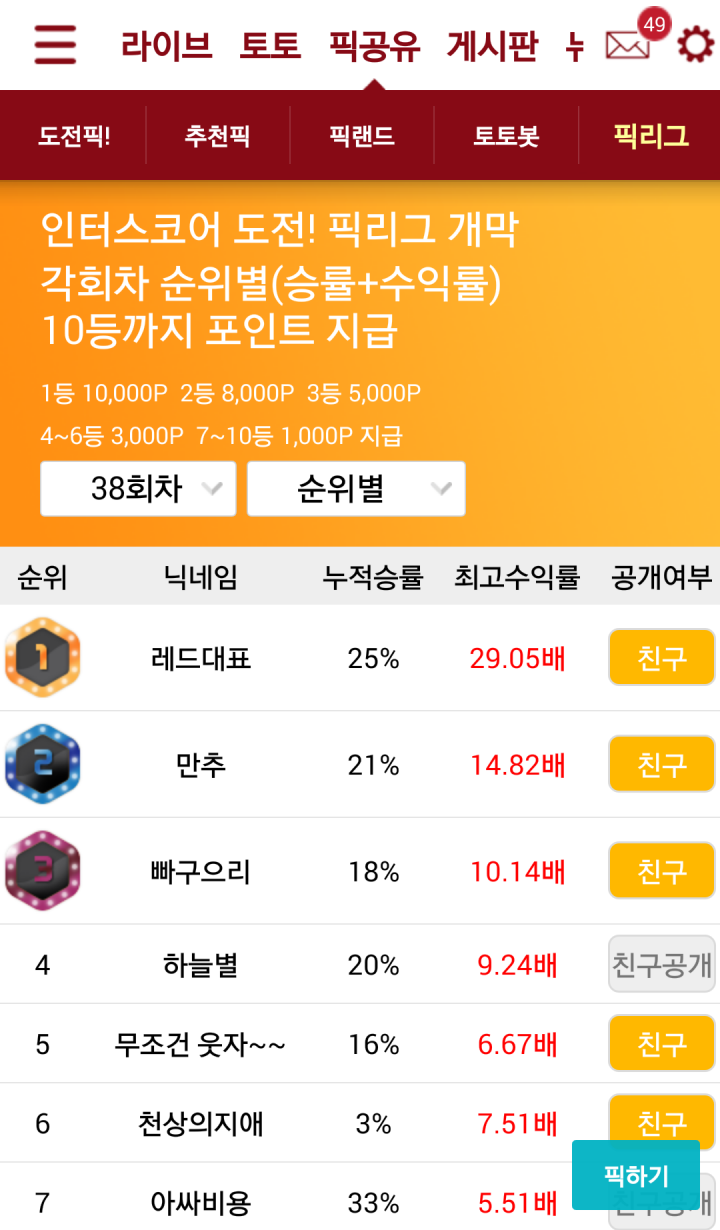Expand the 38회차 round dropdown
The image size is (720, 1230).
(138, 489)
